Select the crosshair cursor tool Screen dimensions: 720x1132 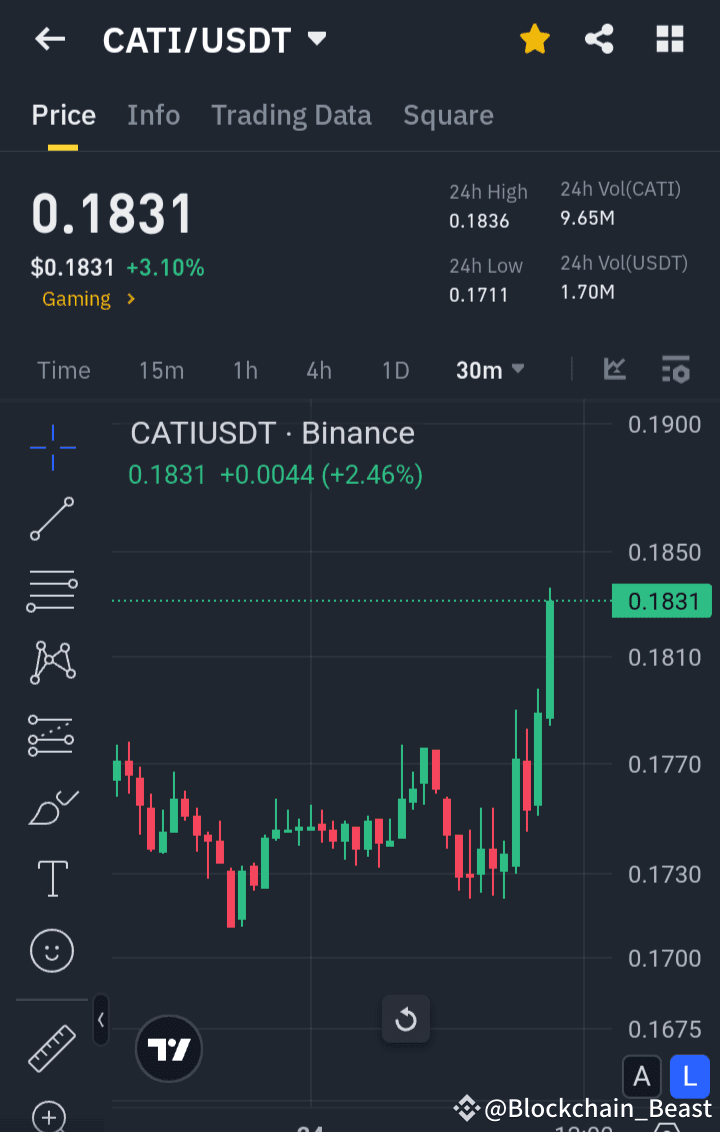[x=51, y=447]
